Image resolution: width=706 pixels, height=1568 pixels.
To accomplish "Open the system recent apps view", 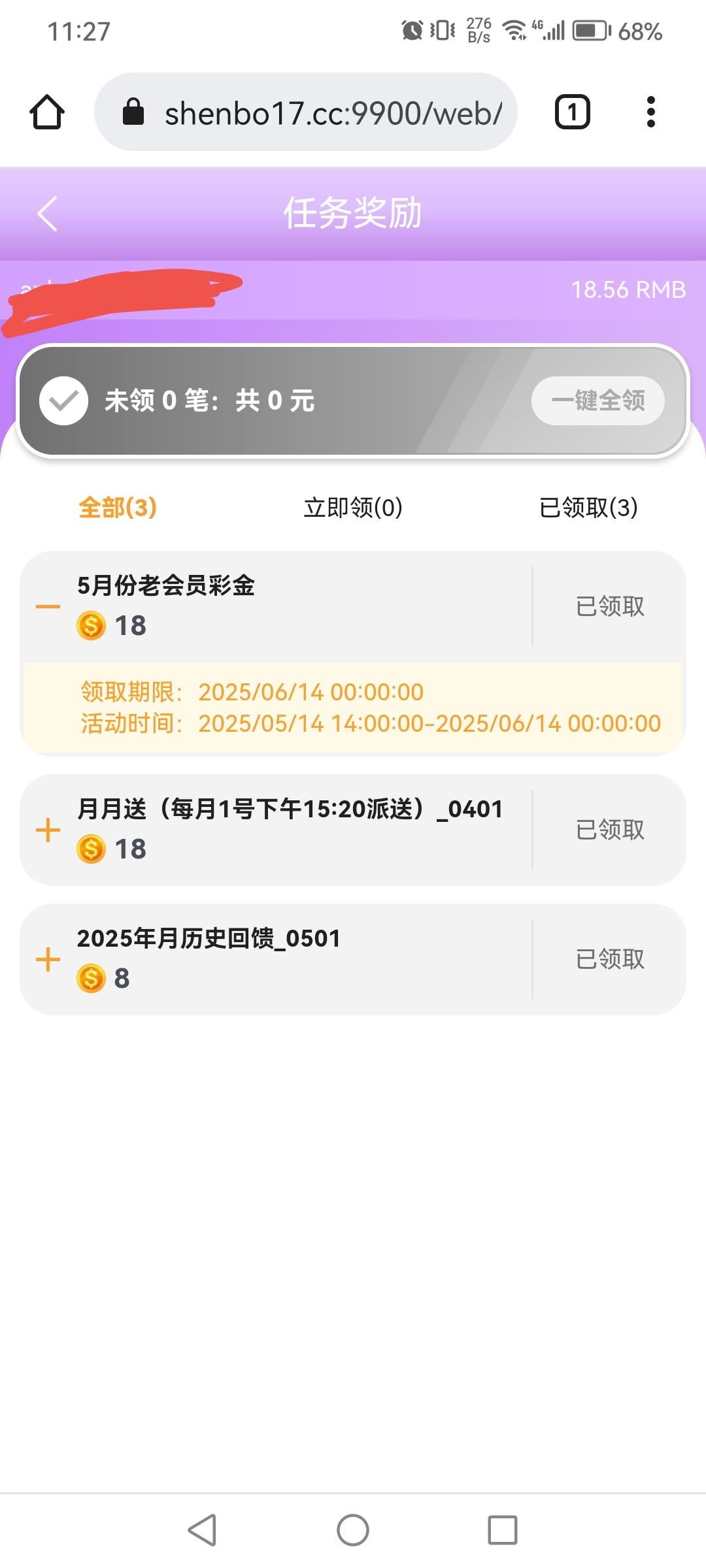I will [x=503, y=1530].
